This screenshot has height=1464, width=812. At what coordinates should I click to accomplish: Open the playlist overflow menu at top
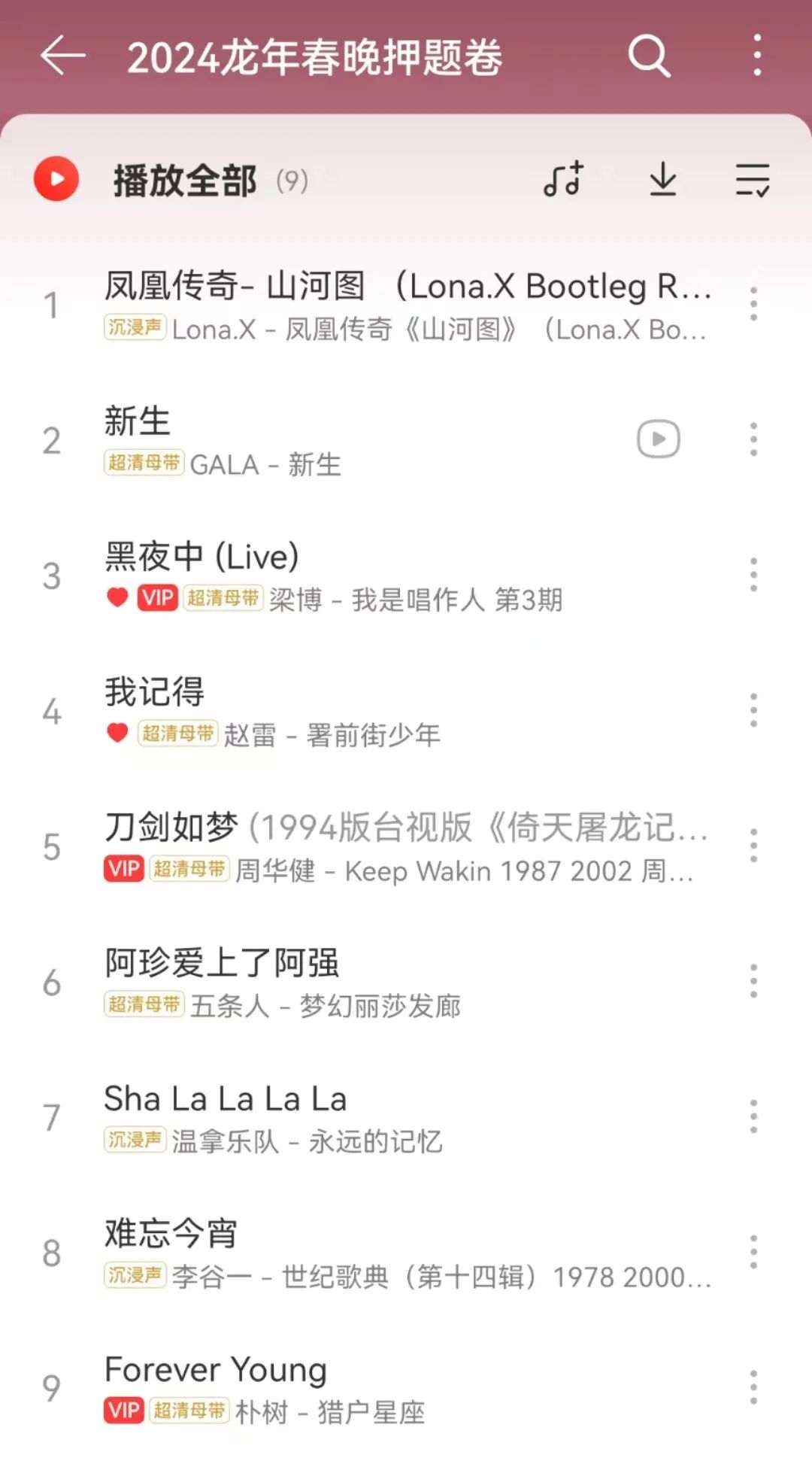point(757,56)
